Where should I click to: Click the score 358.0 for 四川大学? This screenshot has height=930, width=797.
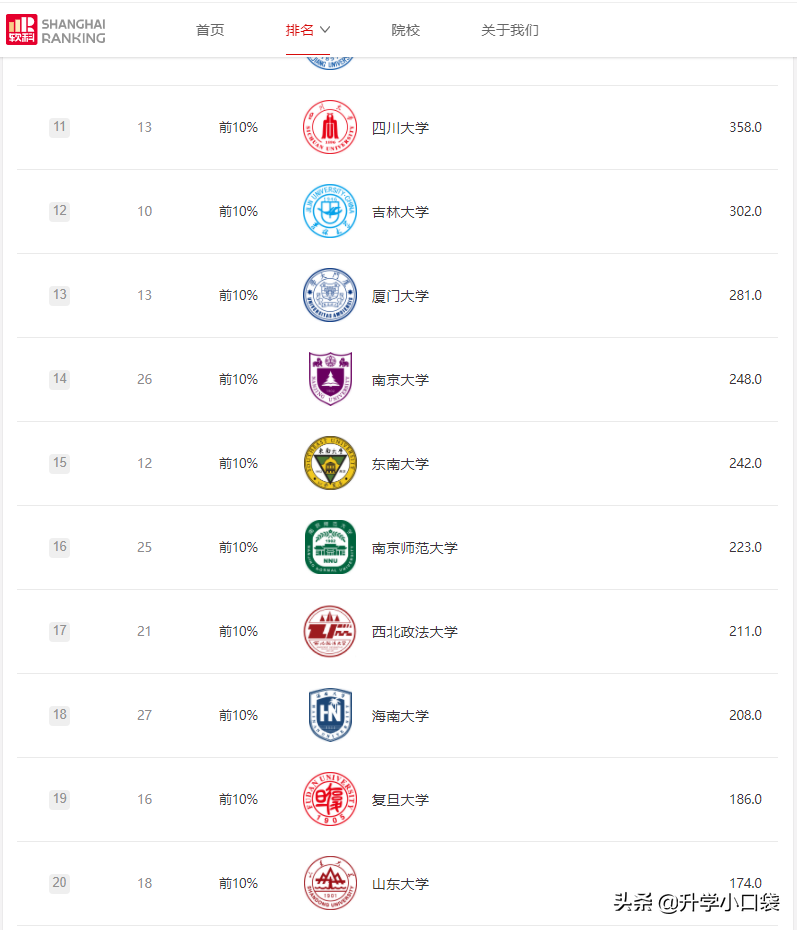coord(745,127)
